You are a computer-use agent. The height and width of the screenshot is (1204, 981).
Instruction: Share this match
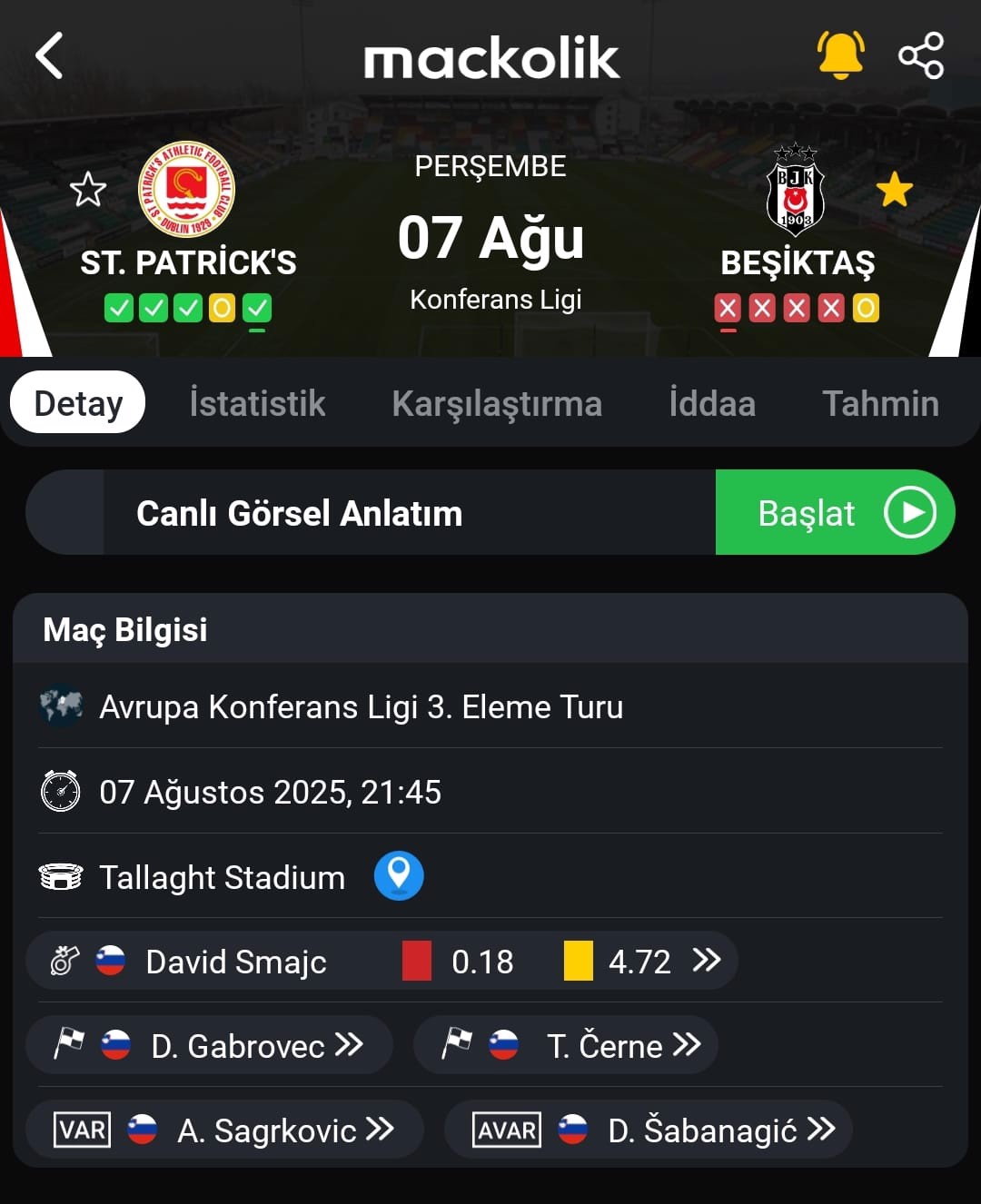921,55
